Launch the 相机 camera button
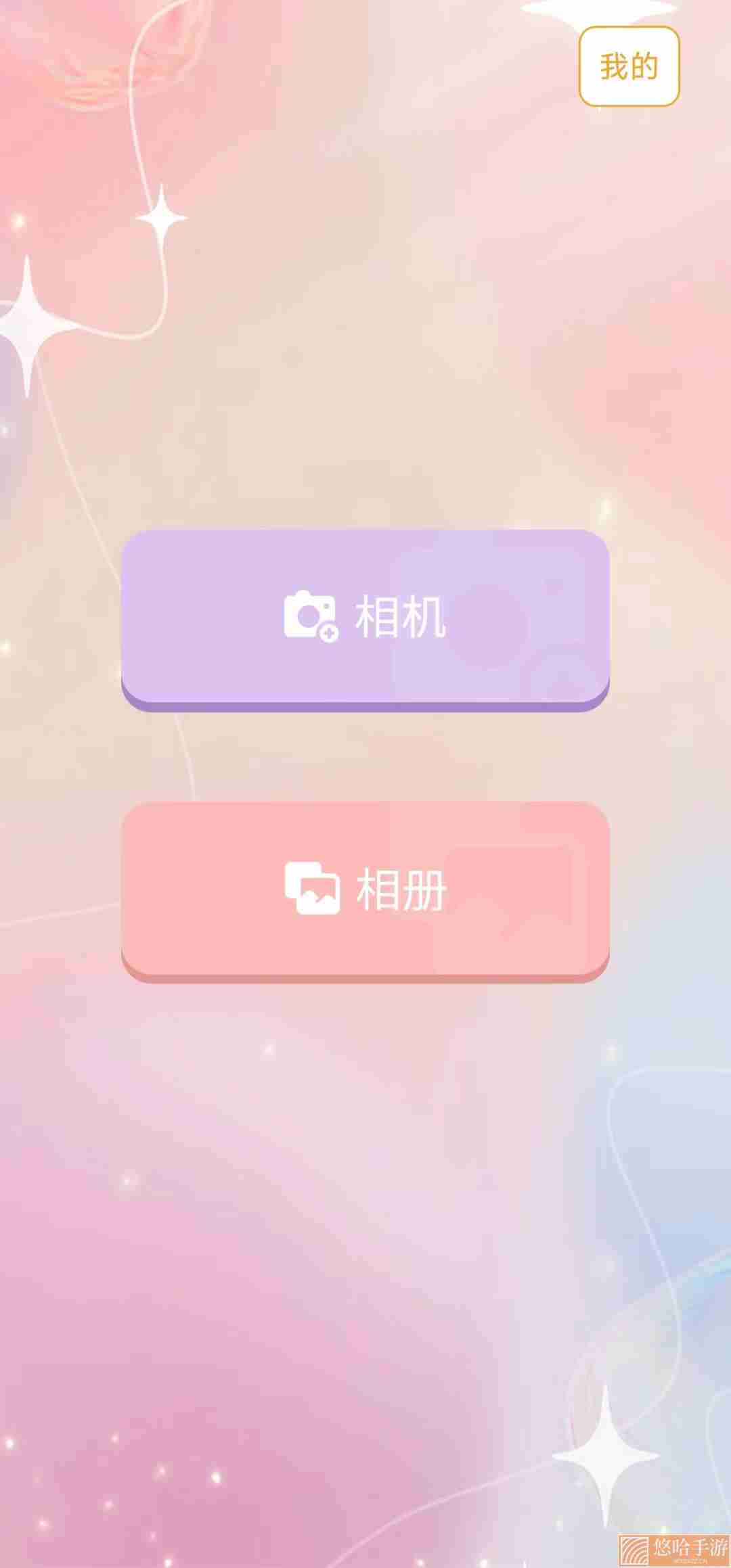Screen dimensions: 731x1568 pyautogui.click(x=365, y=620)
